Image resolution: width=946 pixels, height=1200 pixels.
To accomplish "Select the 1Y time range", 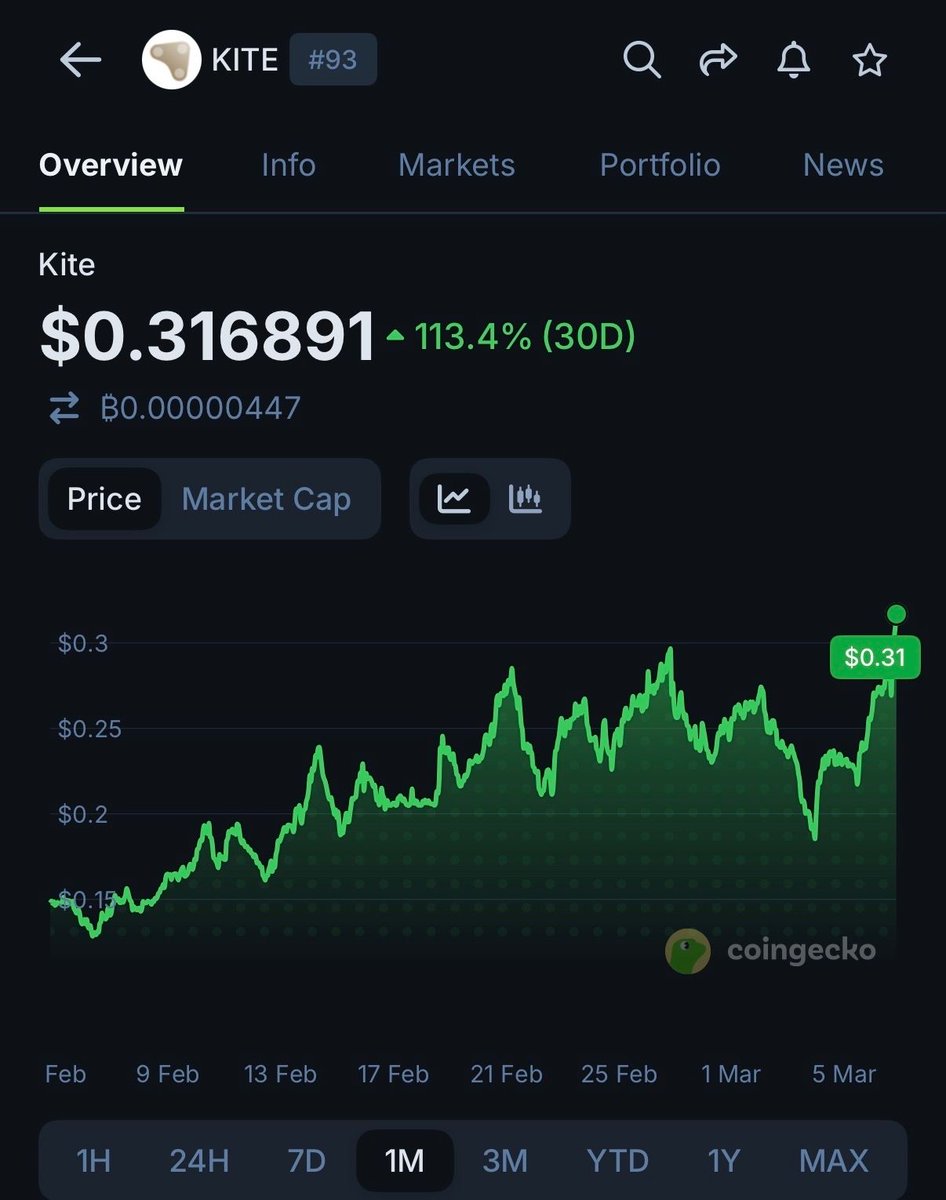I will click(x=723, y=1161).
